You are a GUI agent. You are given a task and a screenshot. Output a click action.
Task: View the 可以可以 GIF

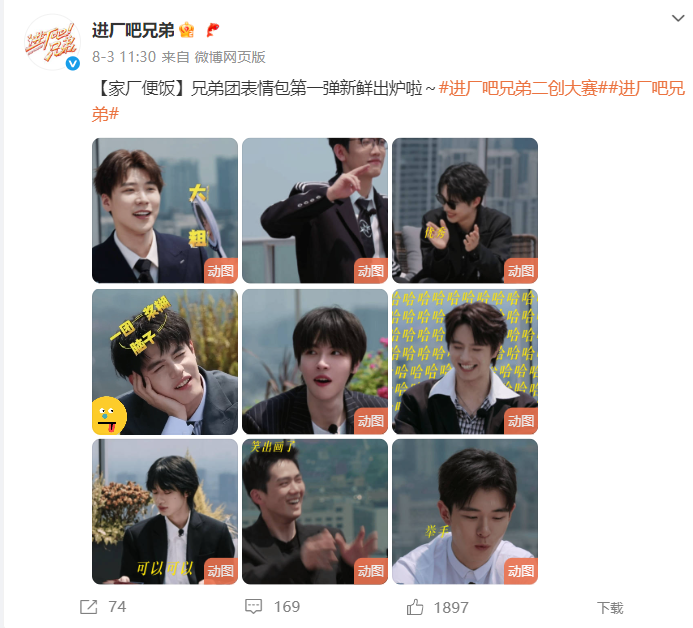coord(165,511)
